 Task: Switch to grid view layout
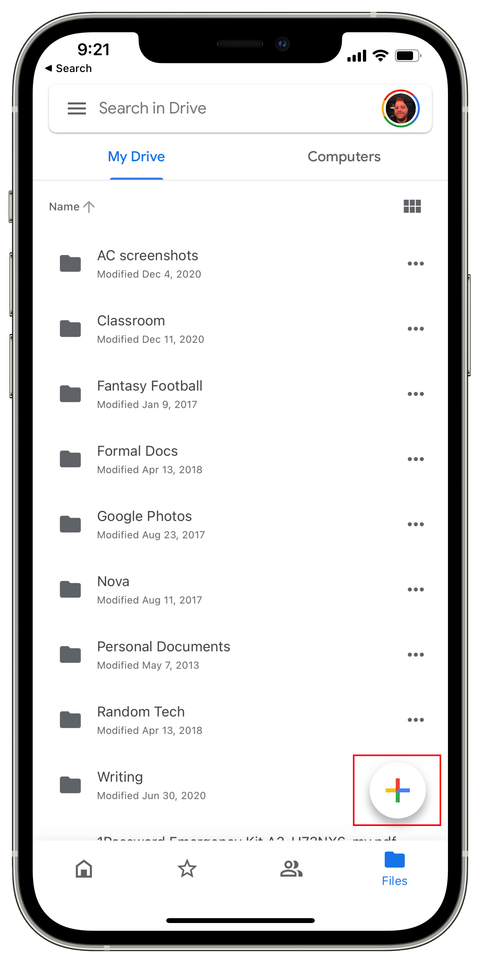click(412, 206)
